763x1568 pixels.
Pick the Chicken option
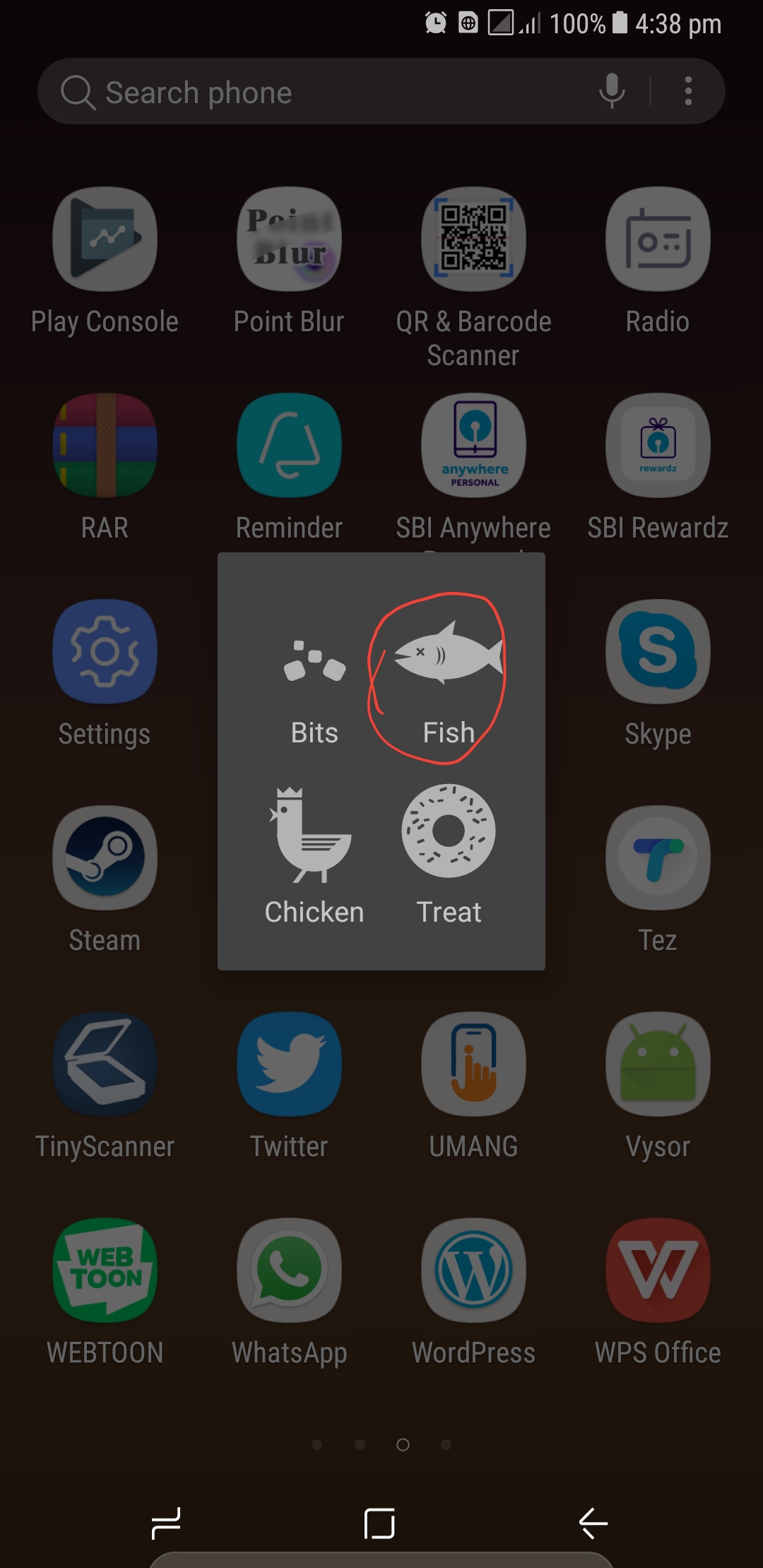click(314, 855)
